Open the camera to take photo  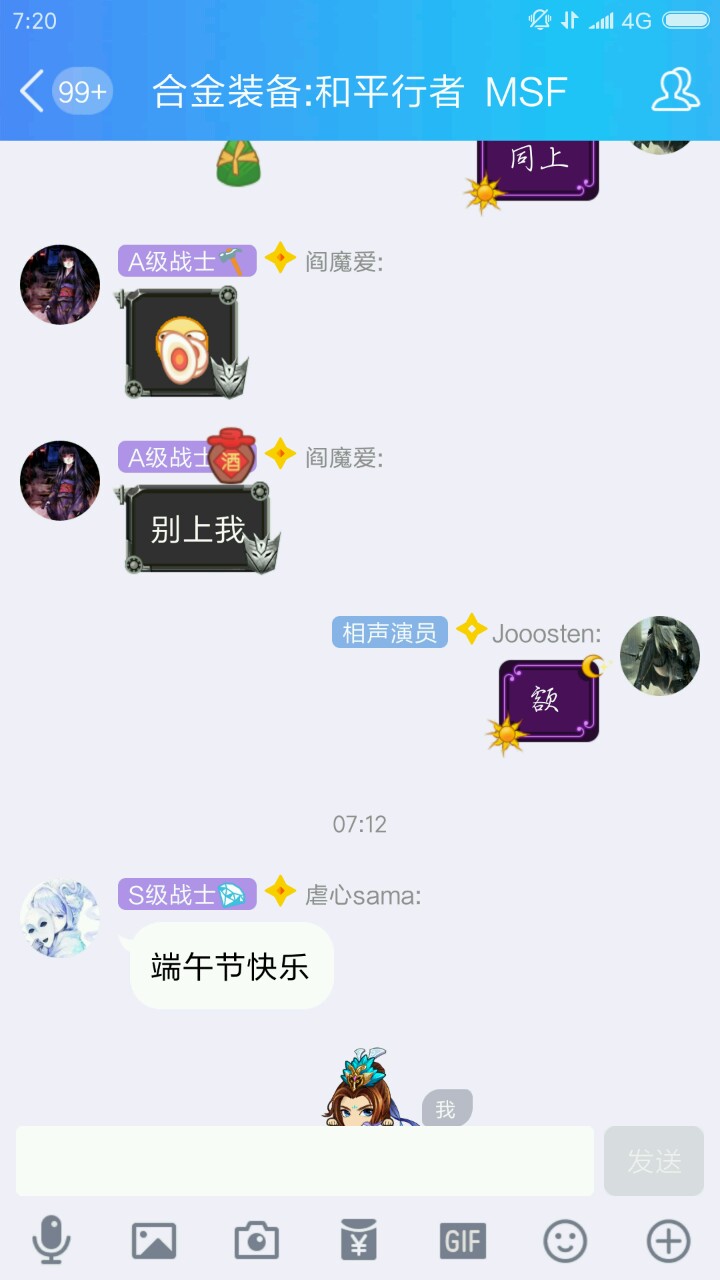point(257,1241)
